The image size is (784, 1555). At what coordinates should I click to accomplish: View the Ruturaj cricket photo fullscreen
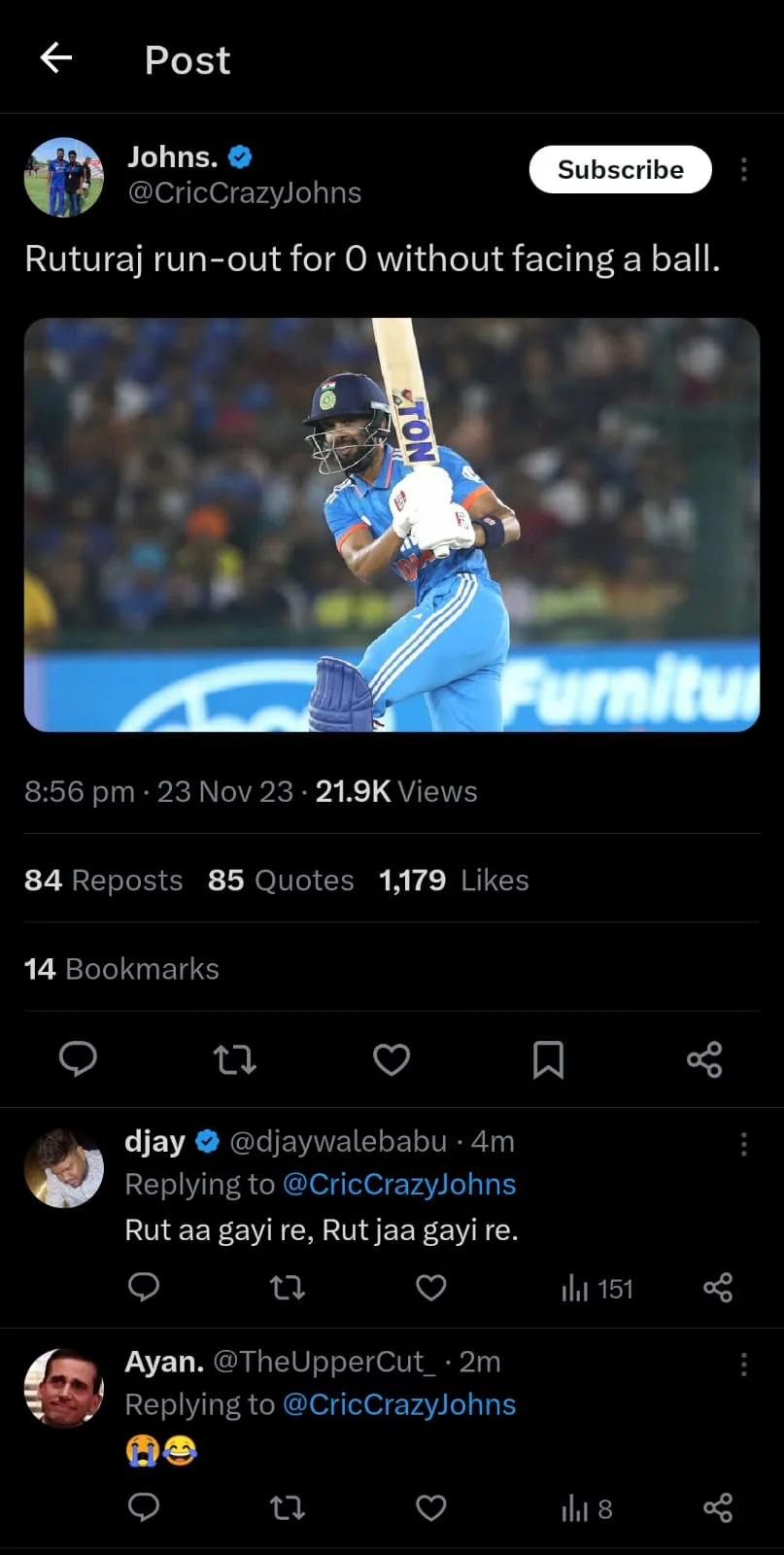(392, 525)
